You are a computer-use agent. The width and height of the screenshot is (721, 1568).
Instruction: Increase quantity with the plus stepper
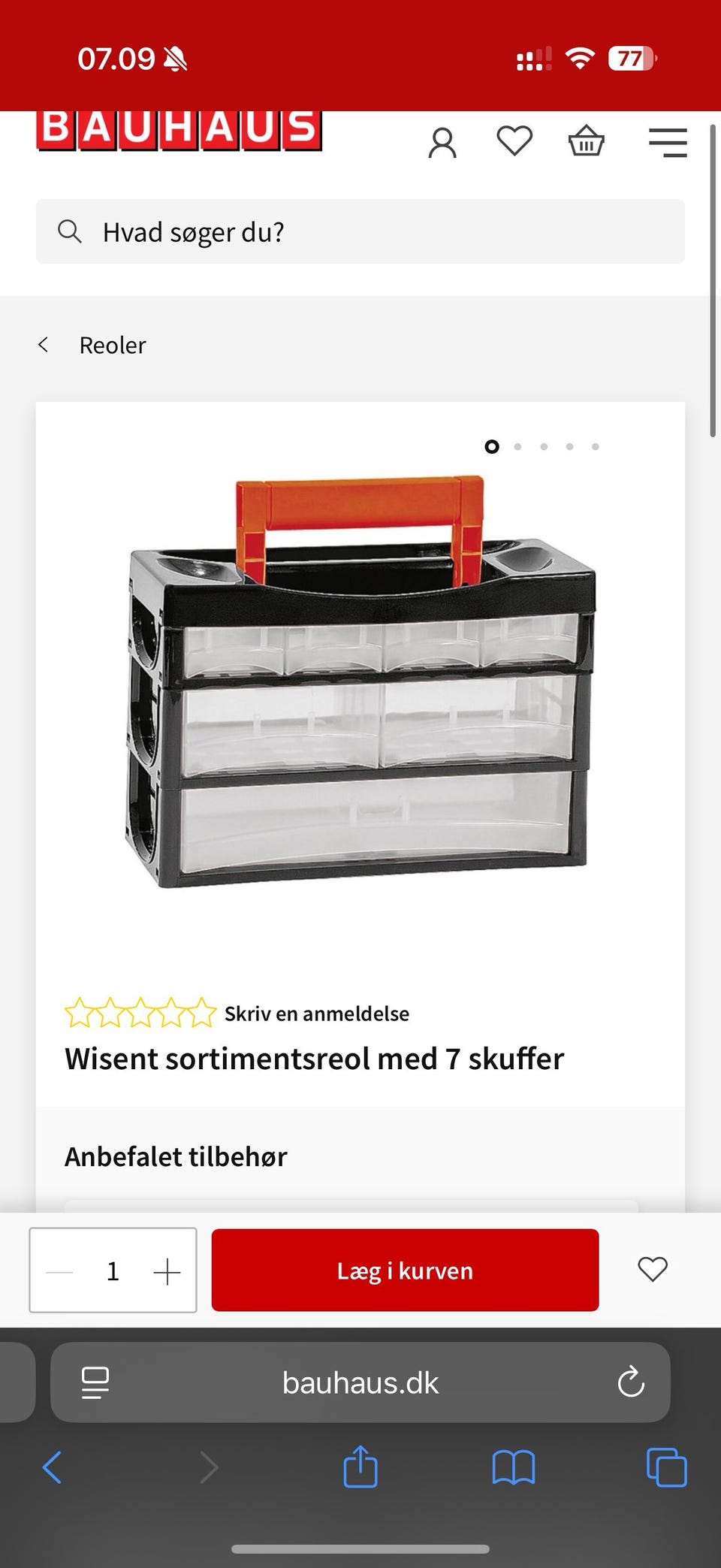[x=167, y=1270]
